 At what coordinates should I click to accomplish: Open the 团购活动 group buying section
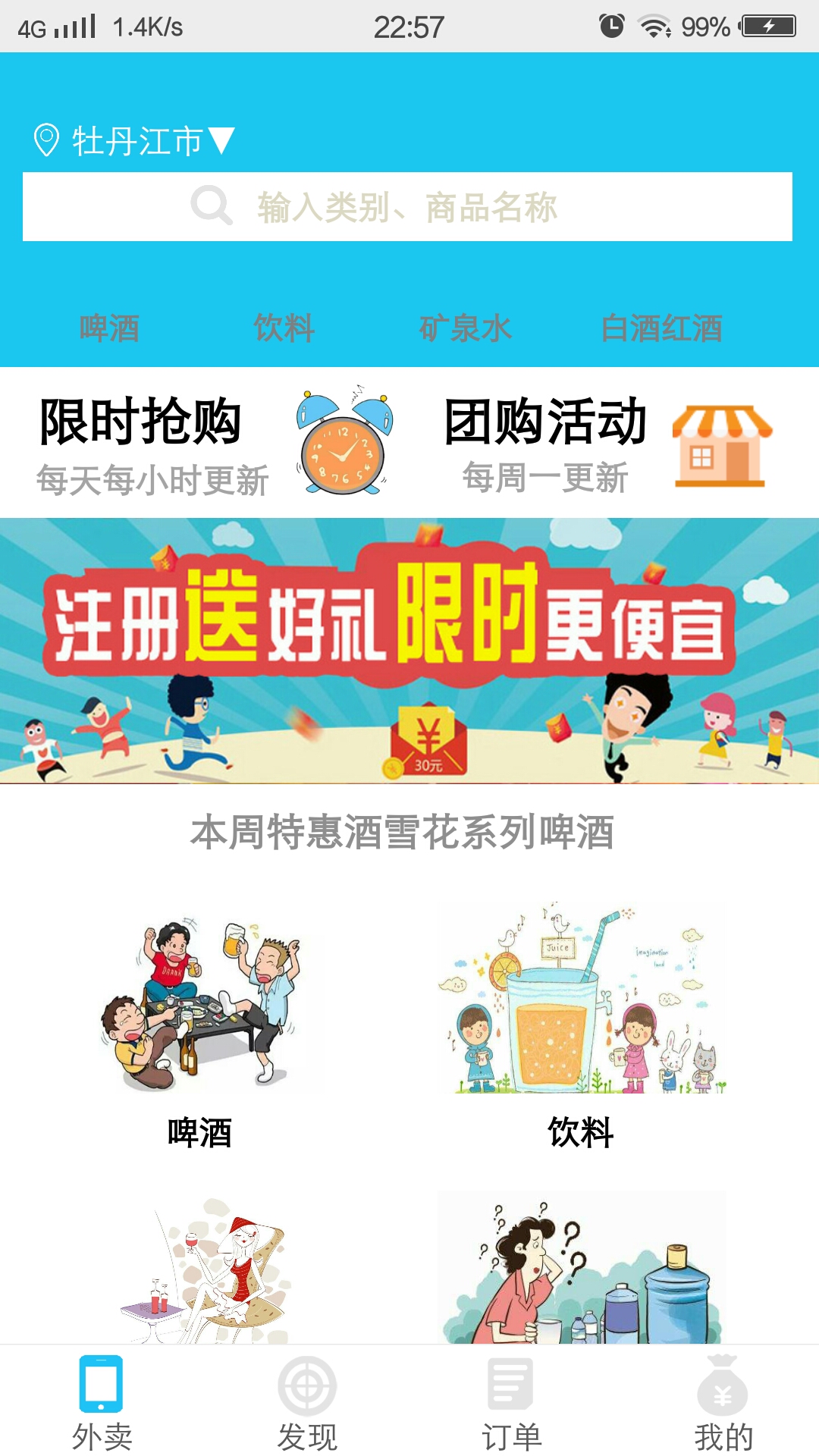point(607,444)
